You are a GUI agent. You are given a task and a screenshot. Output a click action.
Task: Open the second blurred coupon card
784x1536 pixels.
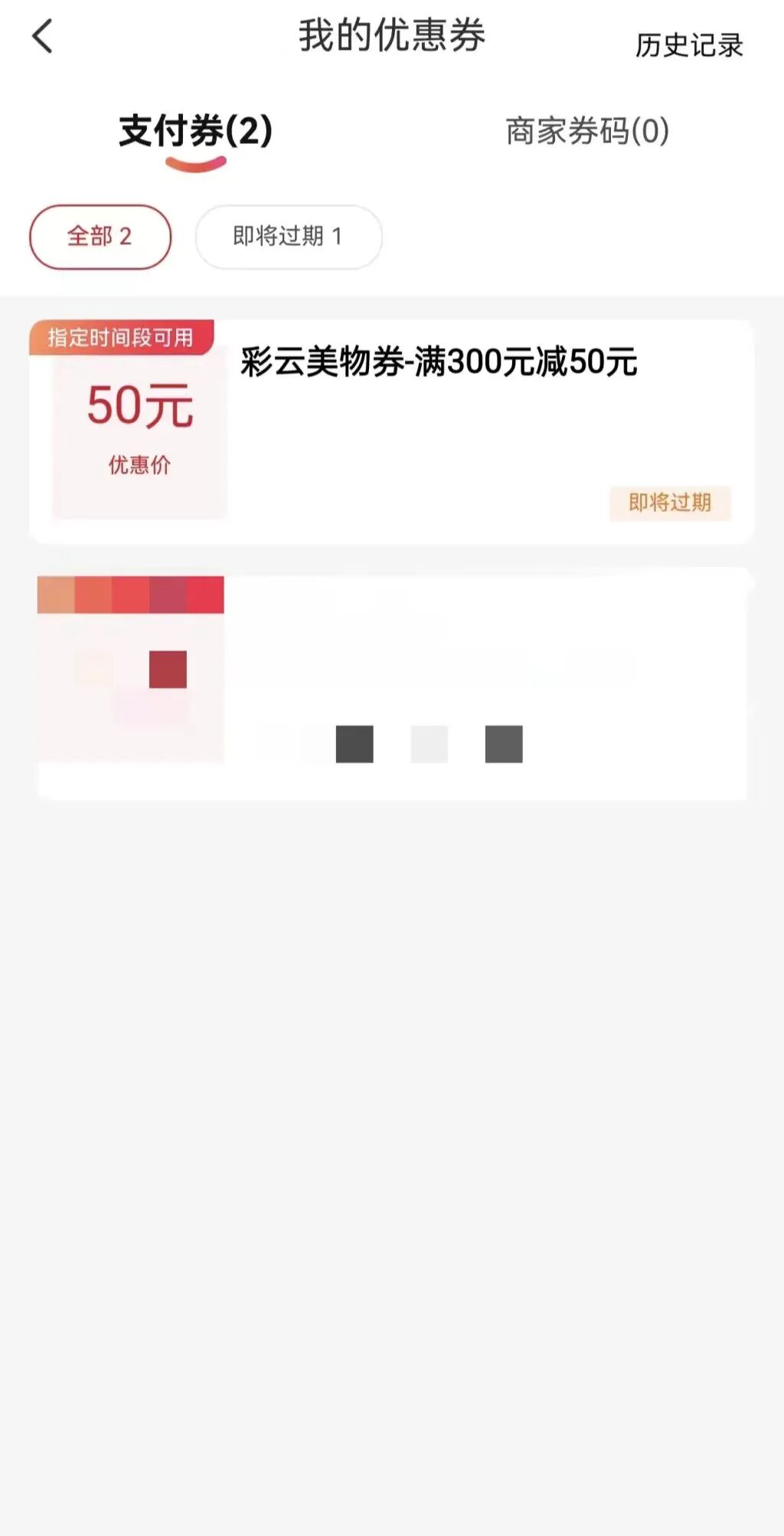pos(392,682)
